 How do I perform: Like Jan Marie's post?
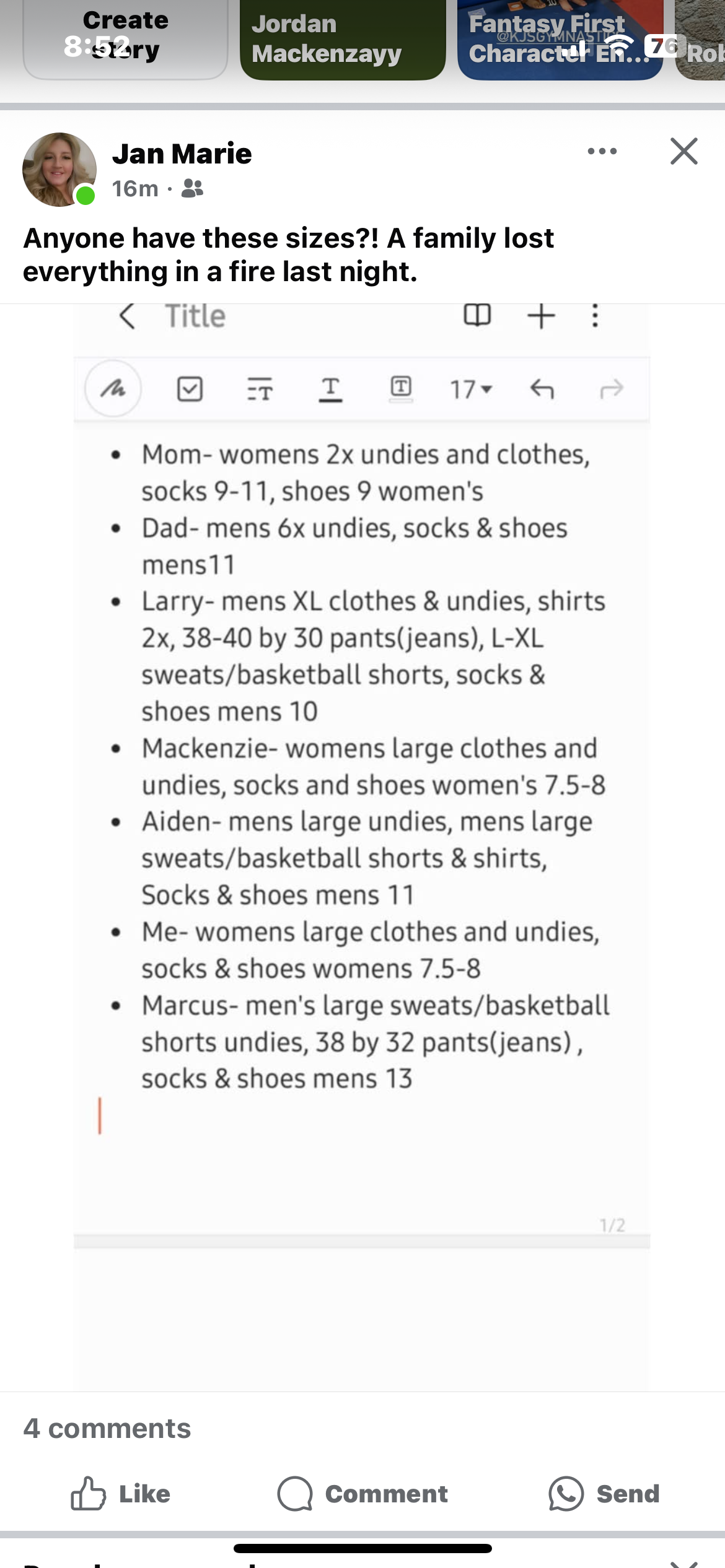point(121,1494)
